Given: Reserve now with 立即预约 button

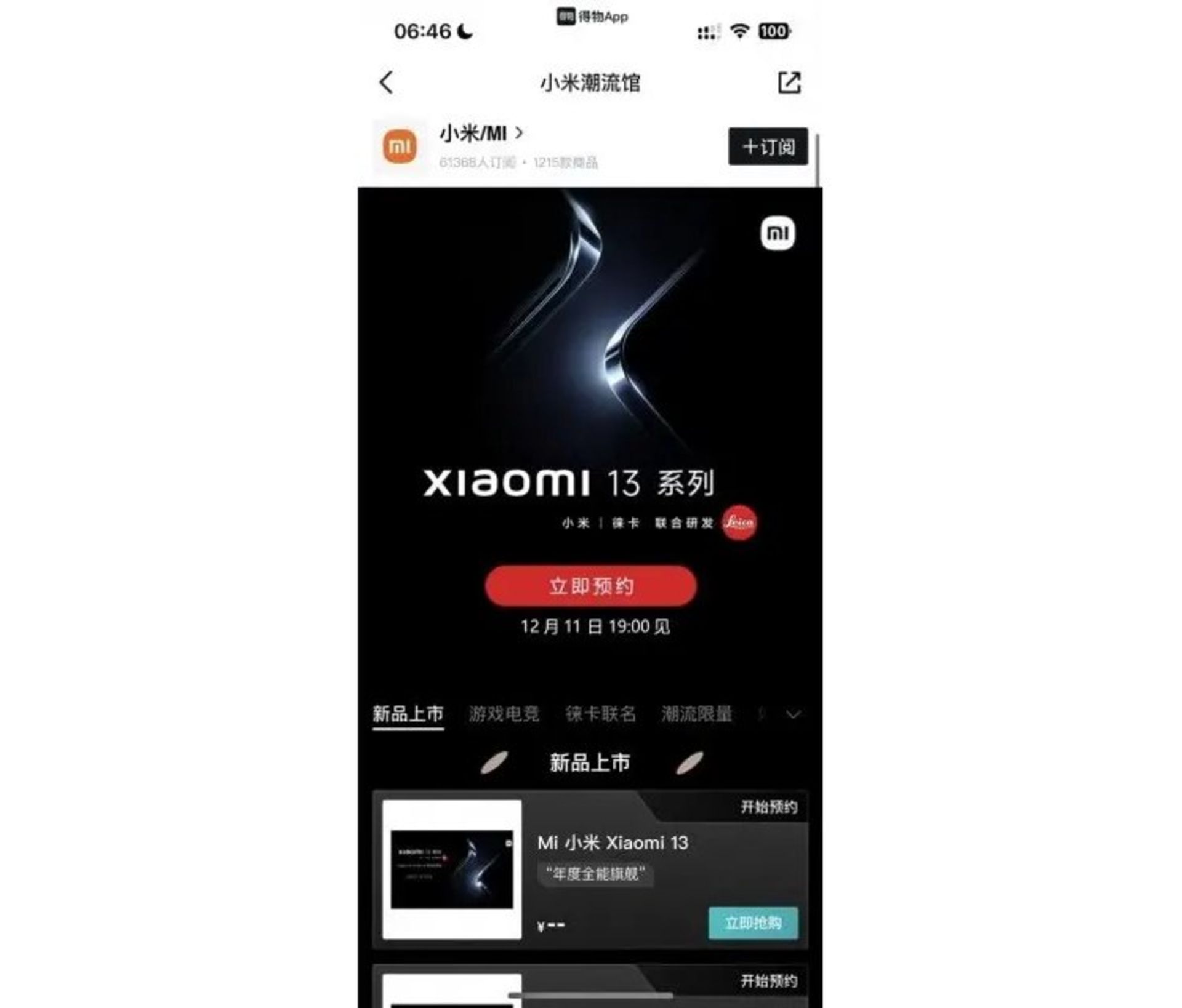Looking at the screenshot, I should [x=590, y=586].
